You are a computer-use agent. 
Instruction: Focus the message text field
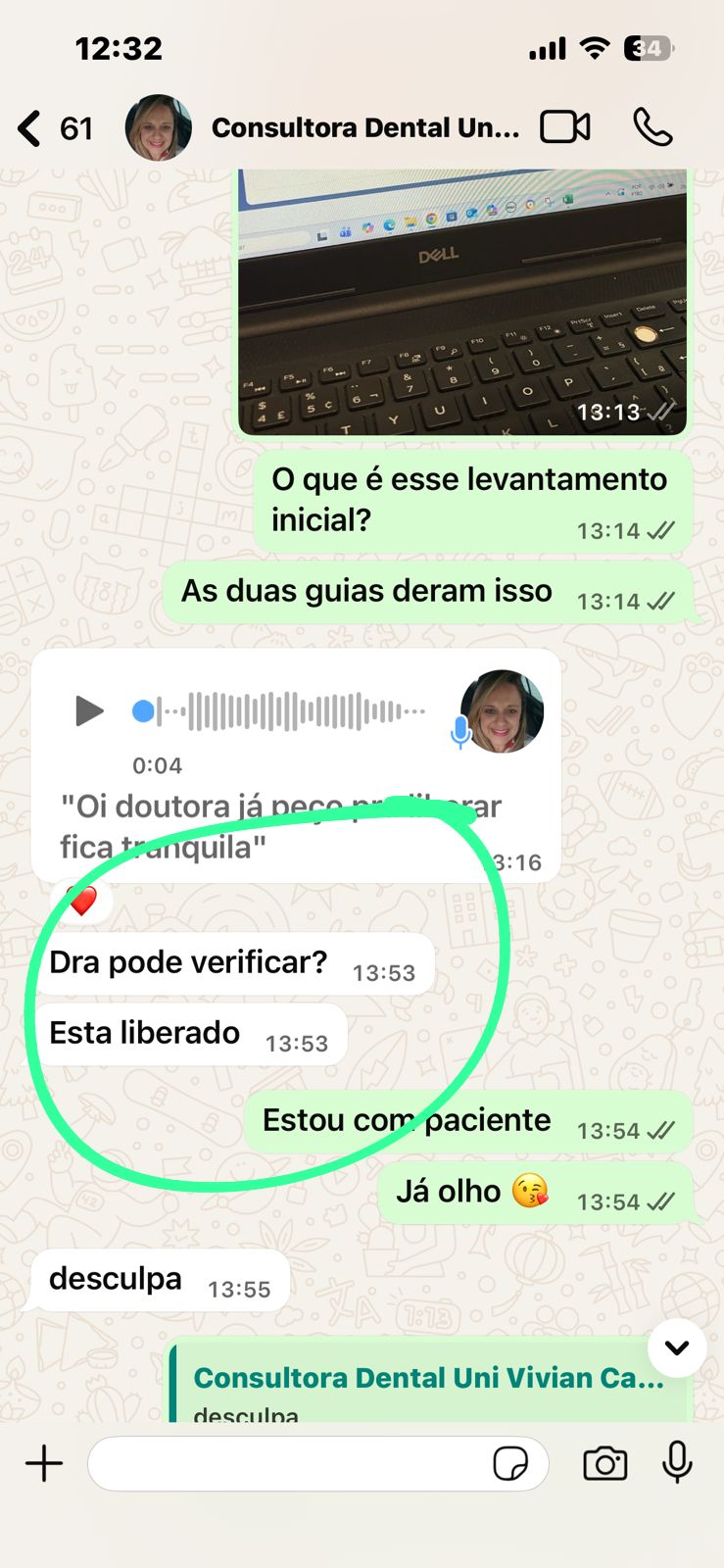pyautogui.click(x=289, y=1464)
